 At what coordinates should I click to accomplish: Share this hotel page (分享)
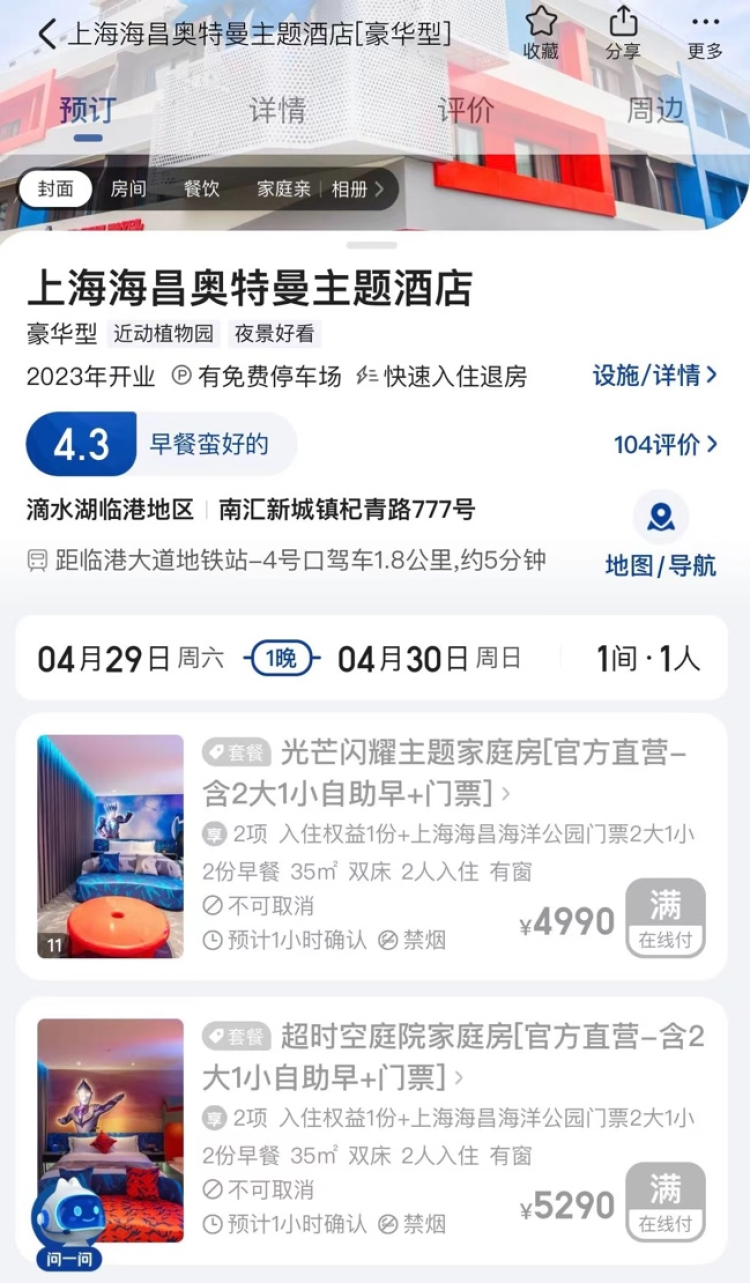[622, 33]
